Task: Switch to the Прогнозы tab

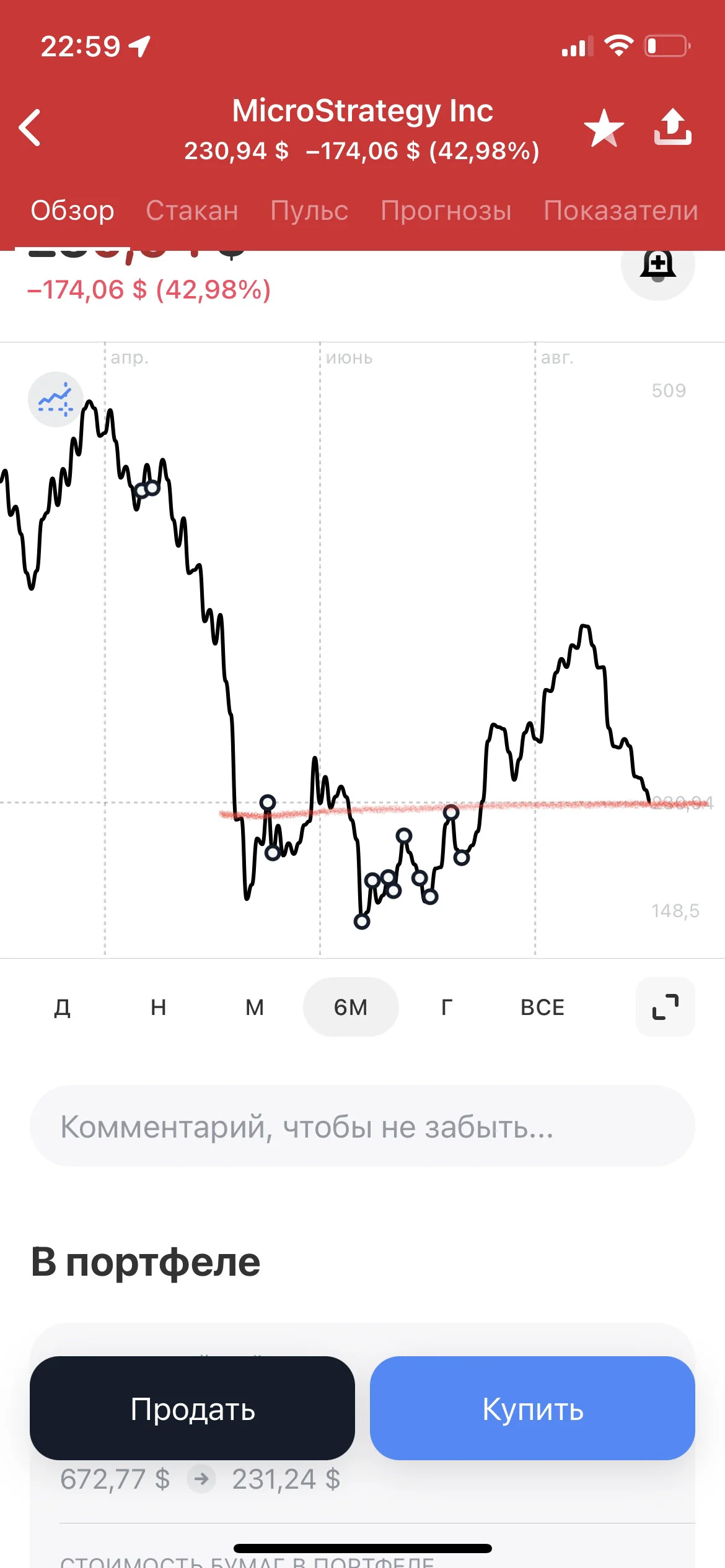Action: [x=446, y=211]
